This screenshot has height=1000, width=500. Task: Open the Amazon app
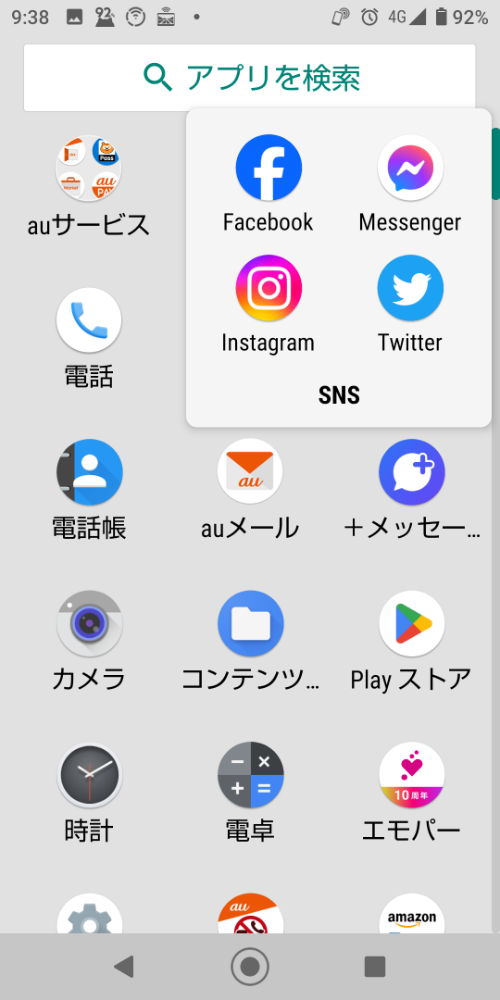411,913
